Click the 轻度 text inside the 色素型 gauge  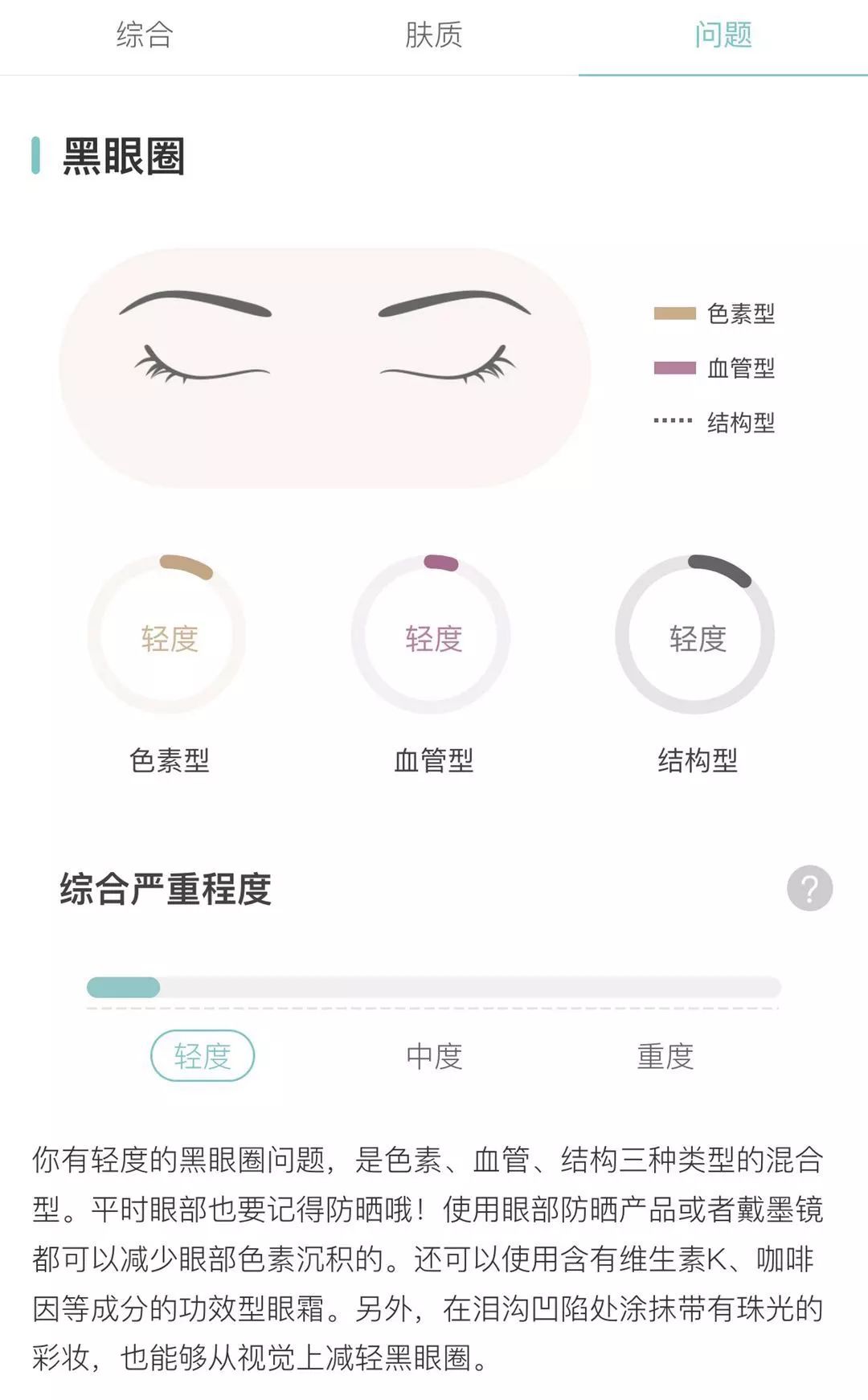(x=170, y=639)
